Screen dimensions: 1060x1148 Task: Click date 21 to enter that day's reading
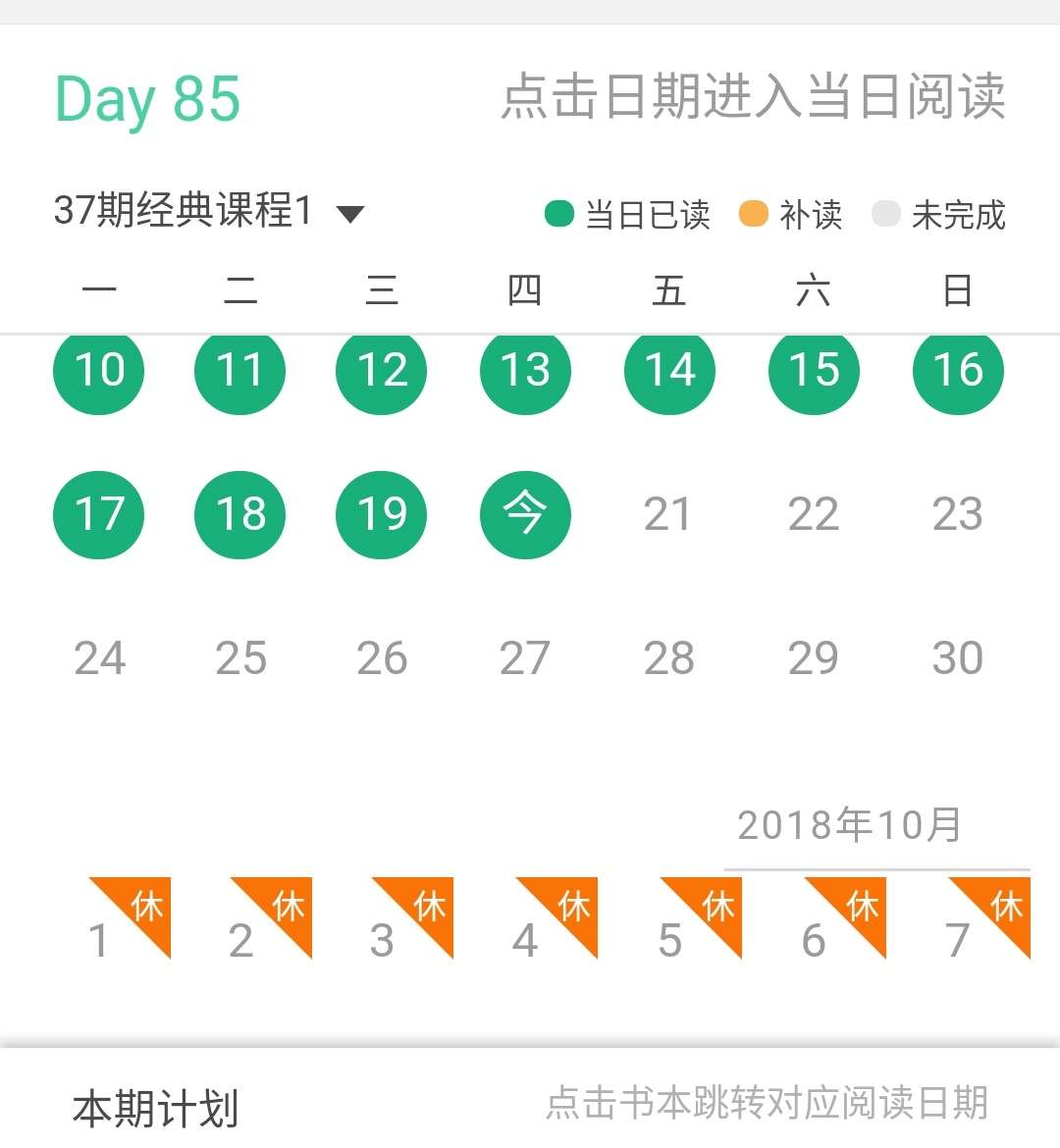pos(669,514)
